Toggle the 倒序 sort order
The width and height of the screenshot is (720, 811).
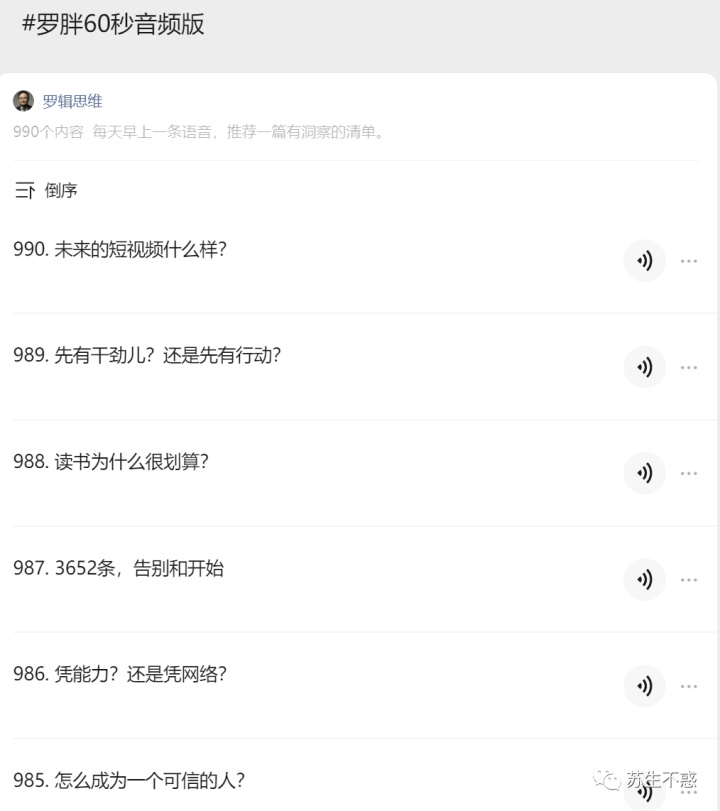pyautogui.click(x=46, y=190)
